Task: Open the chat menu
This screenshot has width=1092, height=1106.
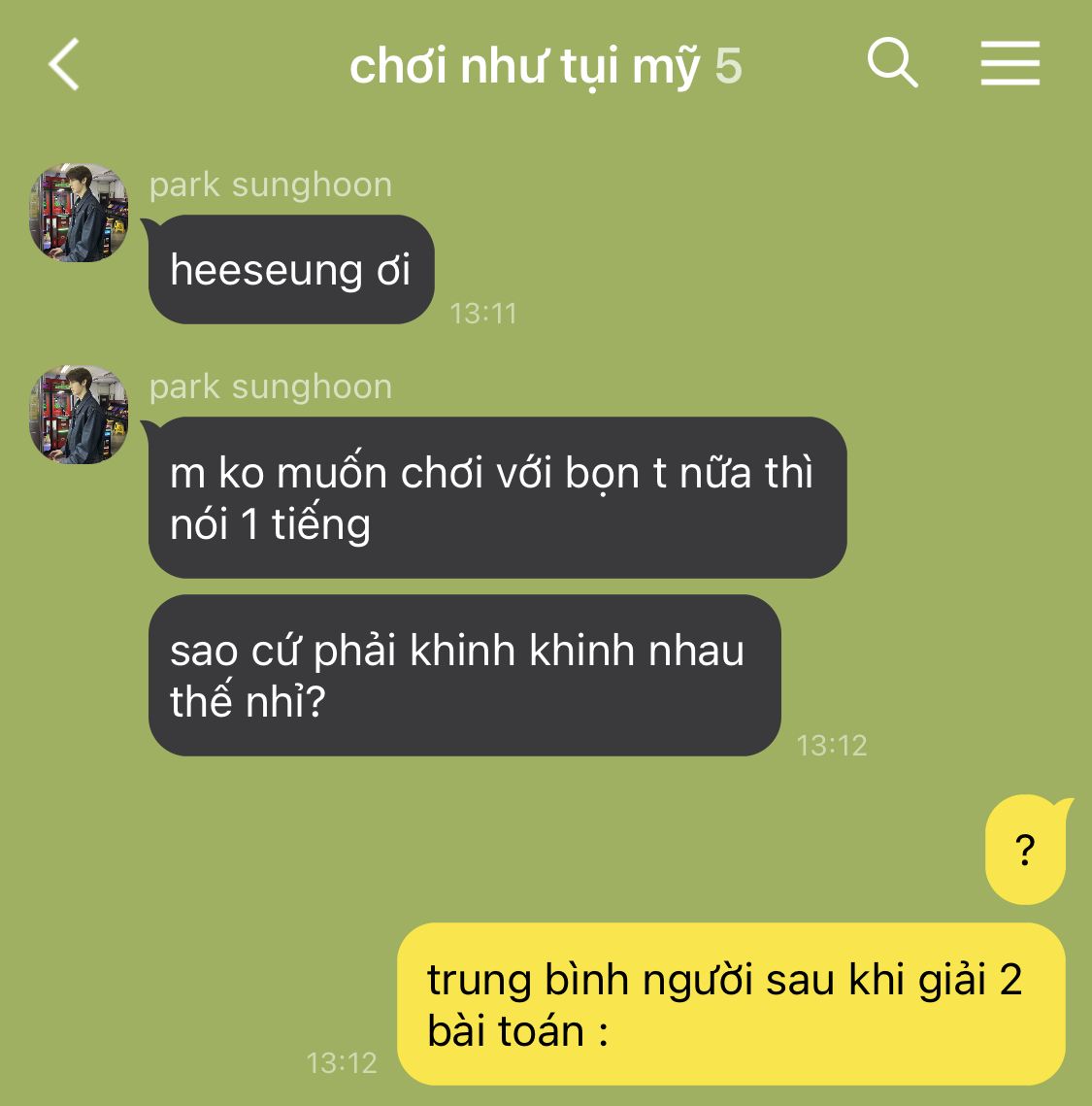Action: click(1009, 64)
